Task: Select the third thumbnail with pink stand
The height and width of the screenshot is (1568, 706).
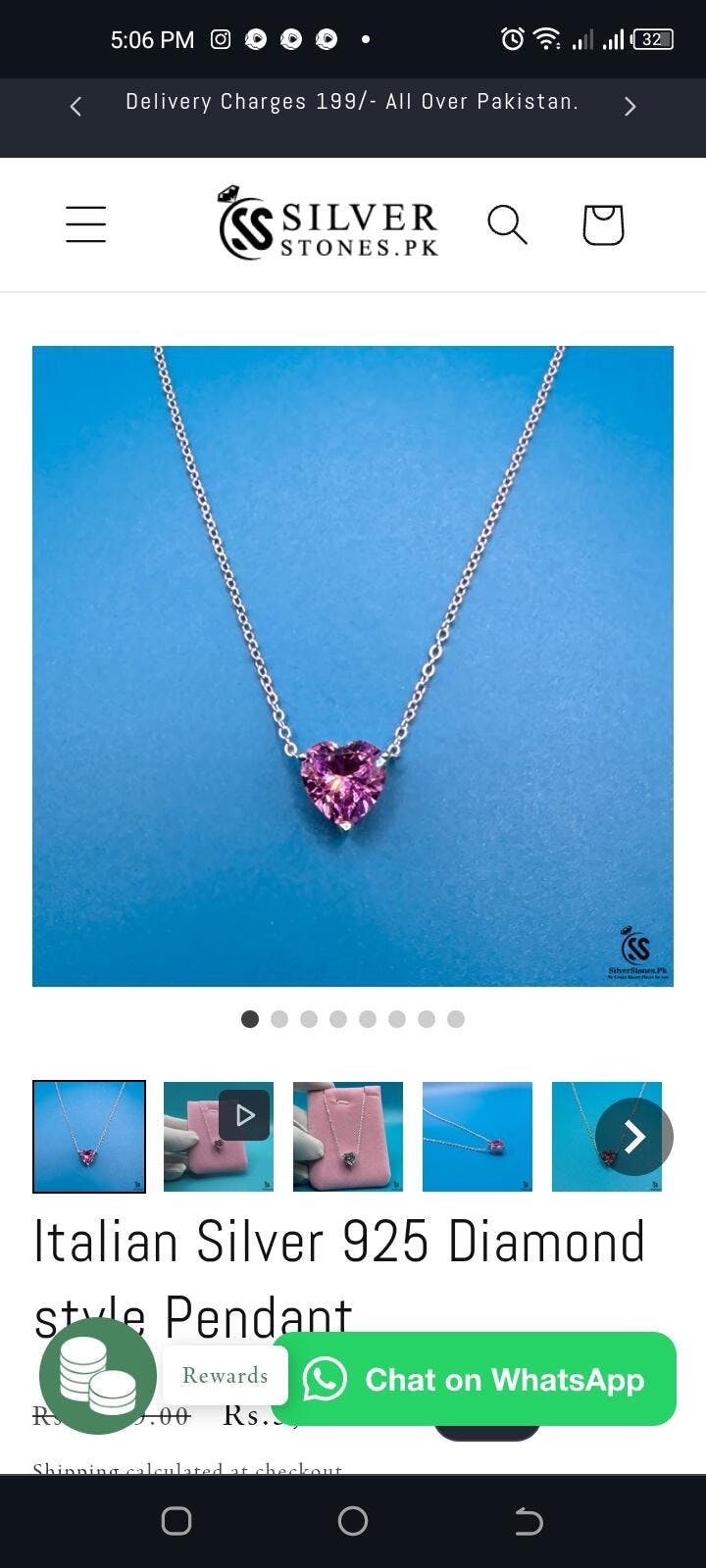Action: (348, 1136)
